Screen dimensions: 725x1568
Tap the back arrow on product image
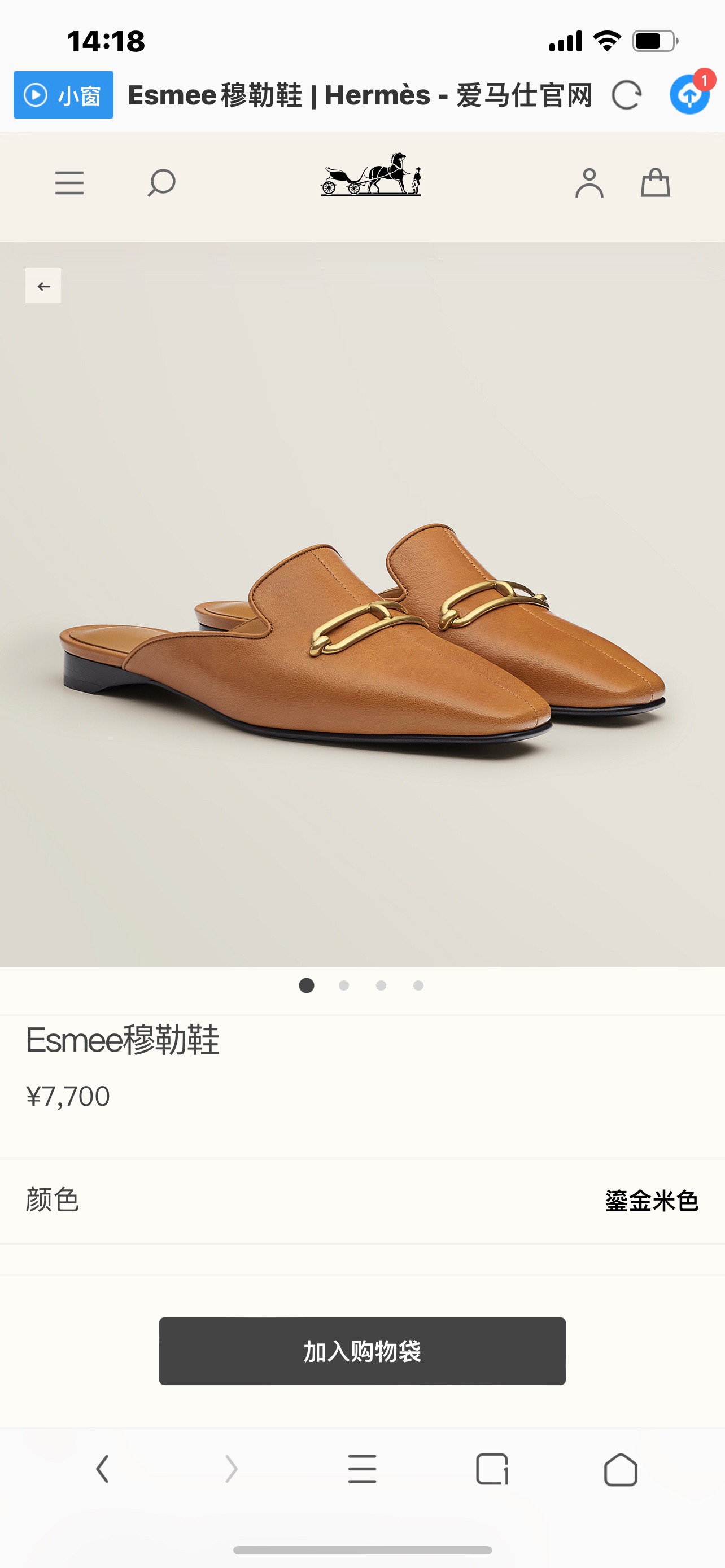pos(43,286)
